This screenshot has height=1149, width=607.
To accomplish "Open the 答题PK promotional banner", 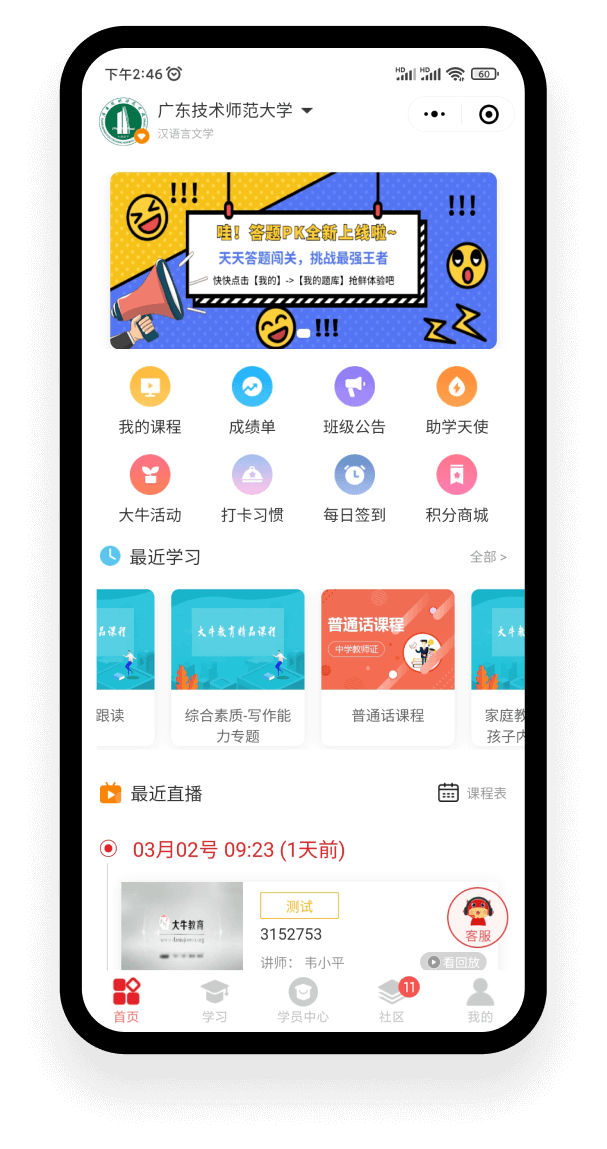I will [303, 260].
